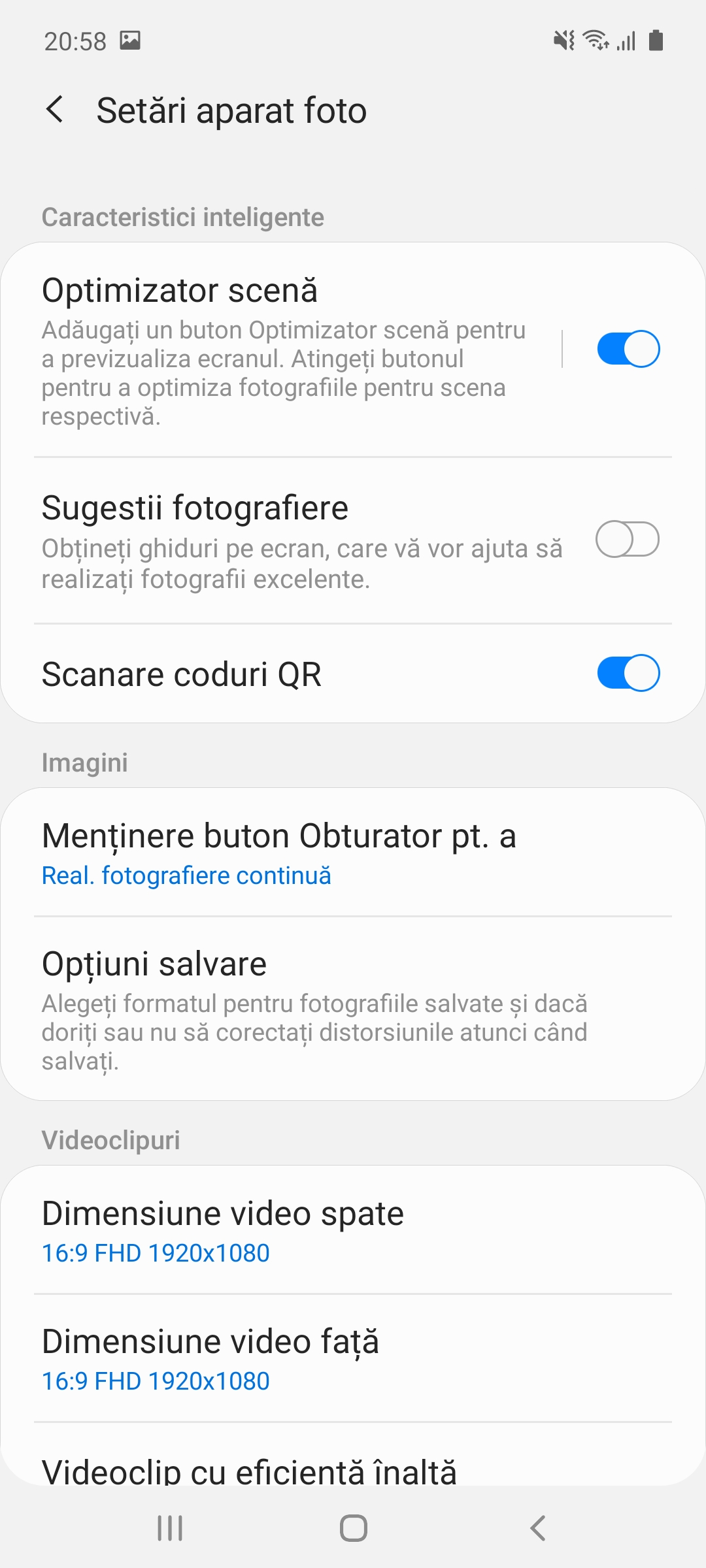Change Dimensiune video spate
This screenshot has height=1568, width=706.
coord(353,1230)
